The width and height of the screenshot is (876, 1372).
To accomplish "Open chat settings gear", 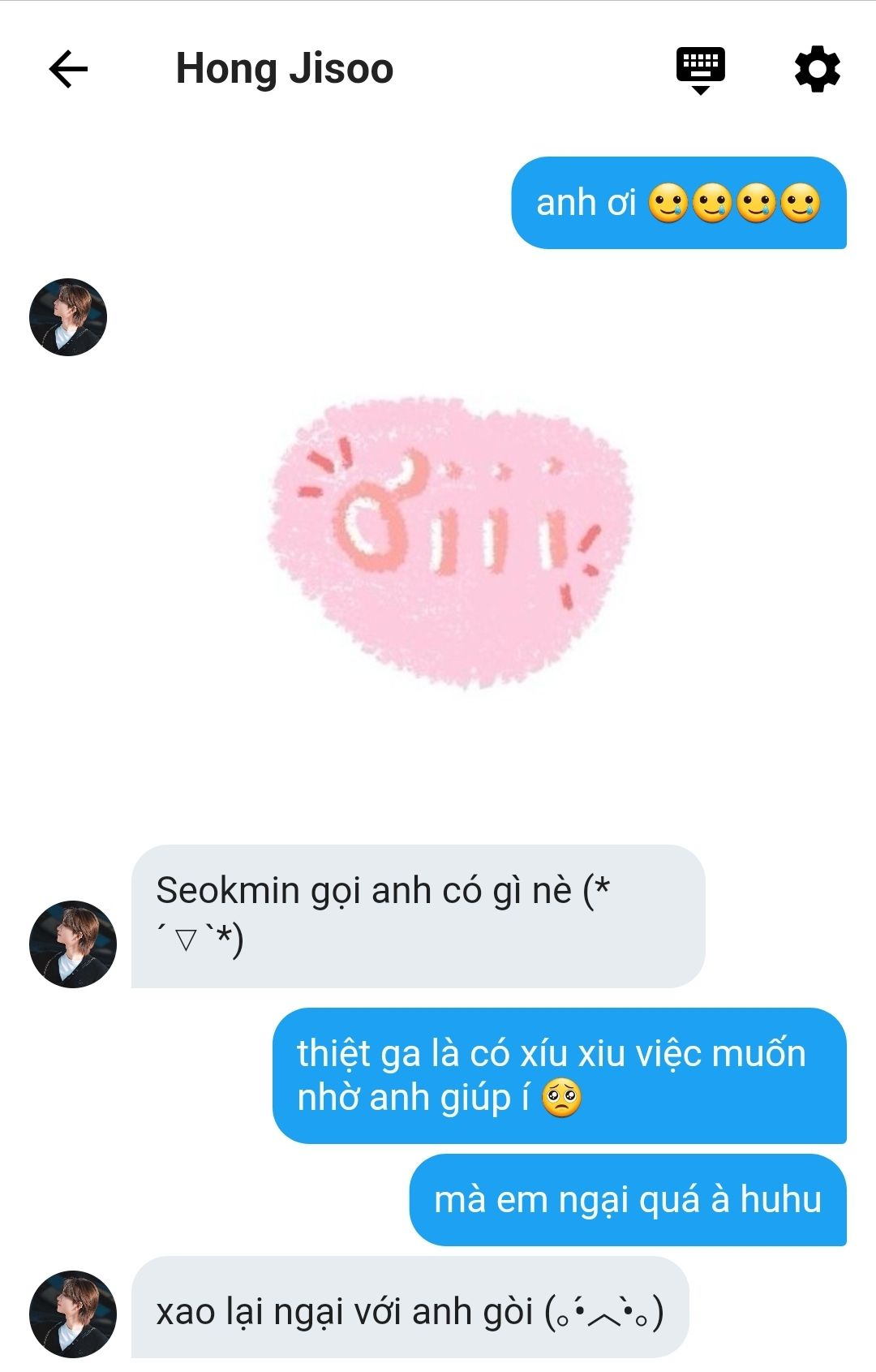I will point(817,69).
